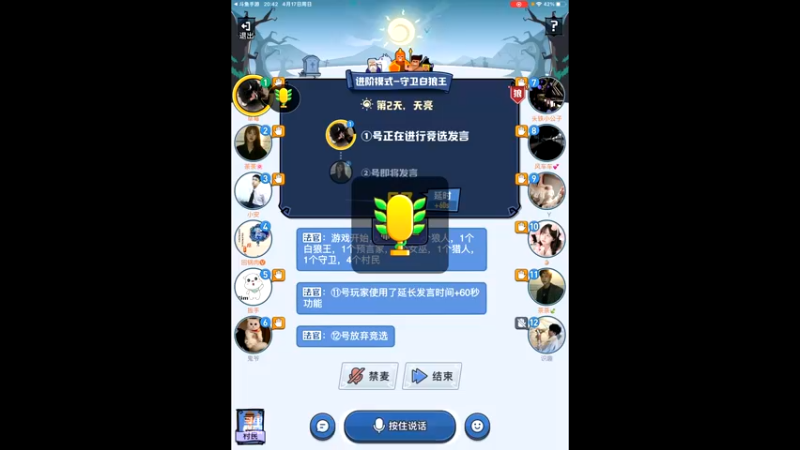Select player 7's avatar
The width and height of the screenshot is (800, 450).
[547, 95]
